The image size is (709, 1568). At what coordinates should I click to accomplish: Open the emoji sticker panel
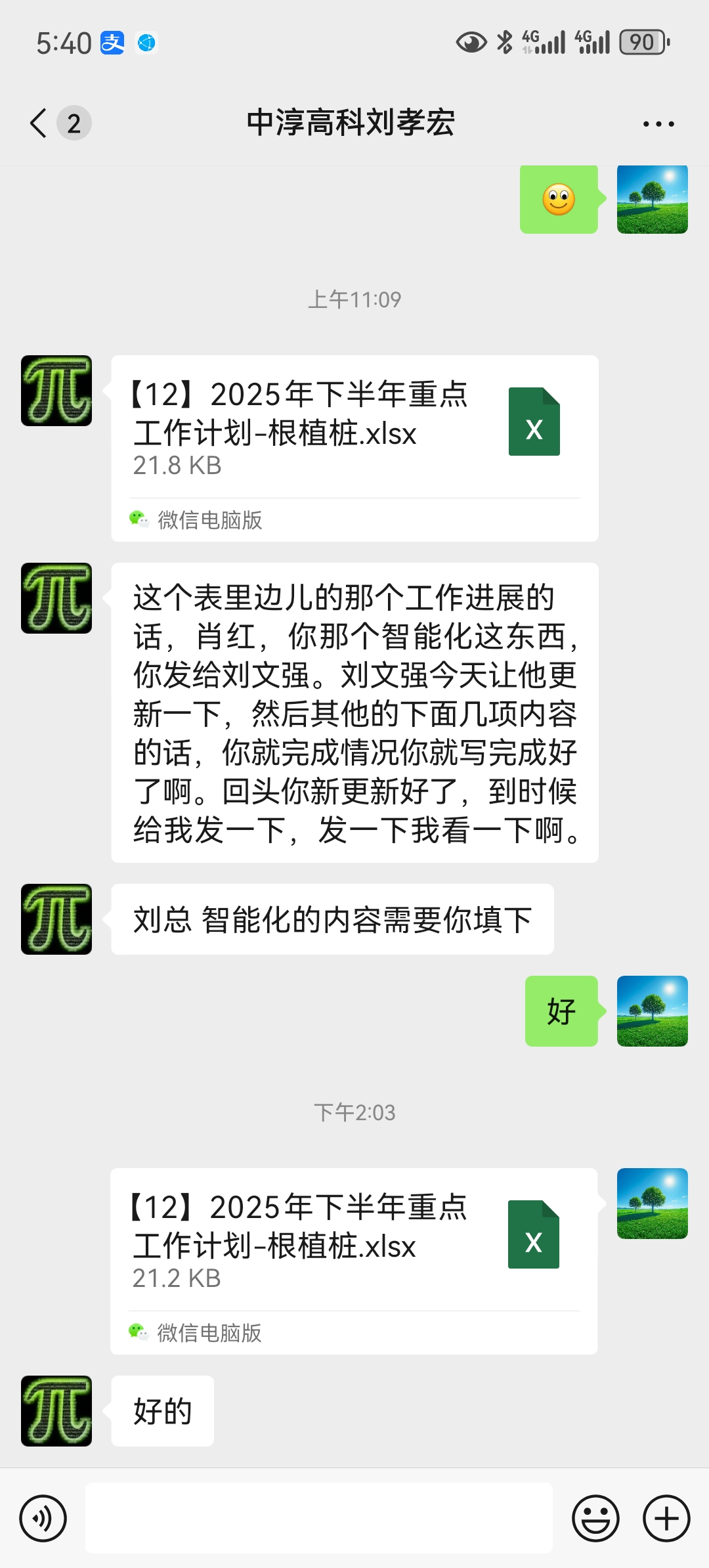[595, 1518]
